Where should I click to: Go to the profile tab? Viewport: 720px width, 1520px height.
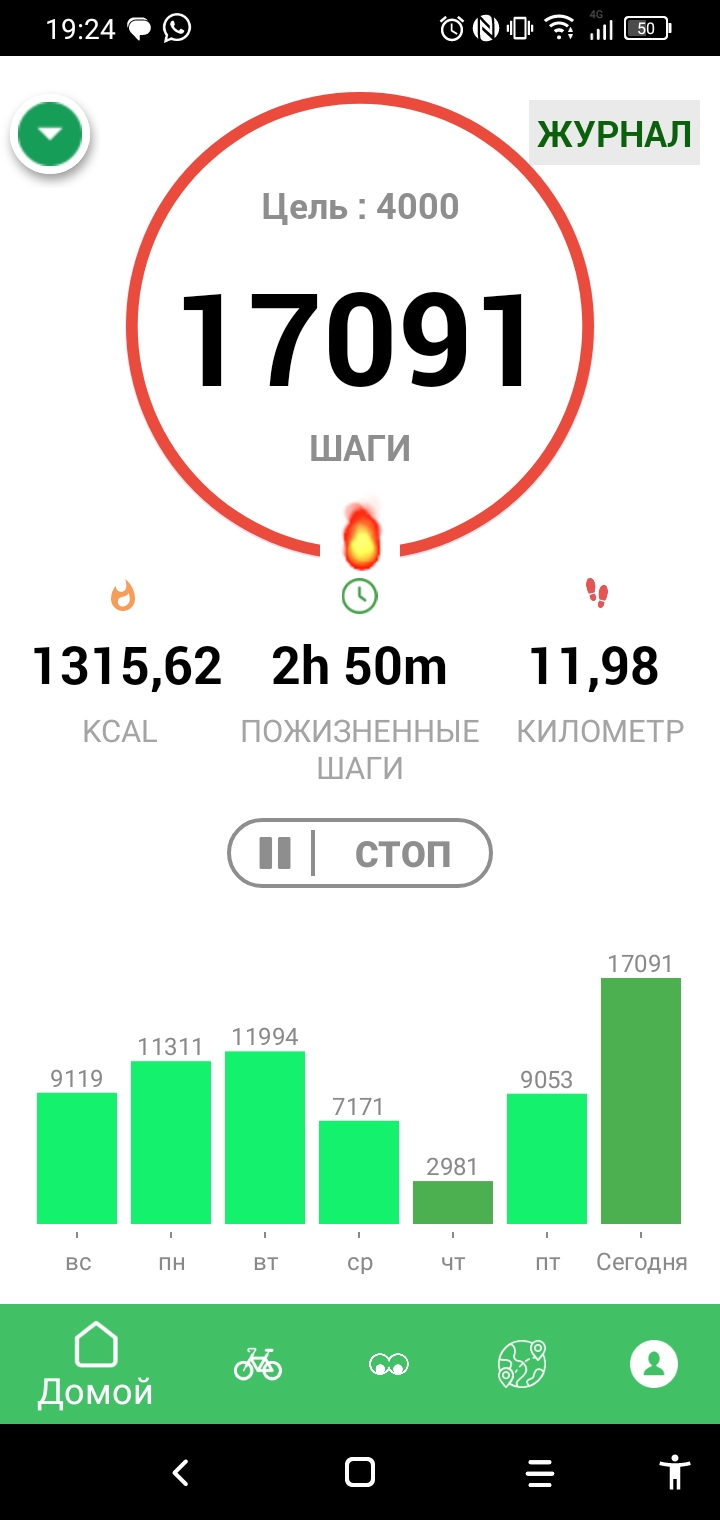(x=654, y=1364)
